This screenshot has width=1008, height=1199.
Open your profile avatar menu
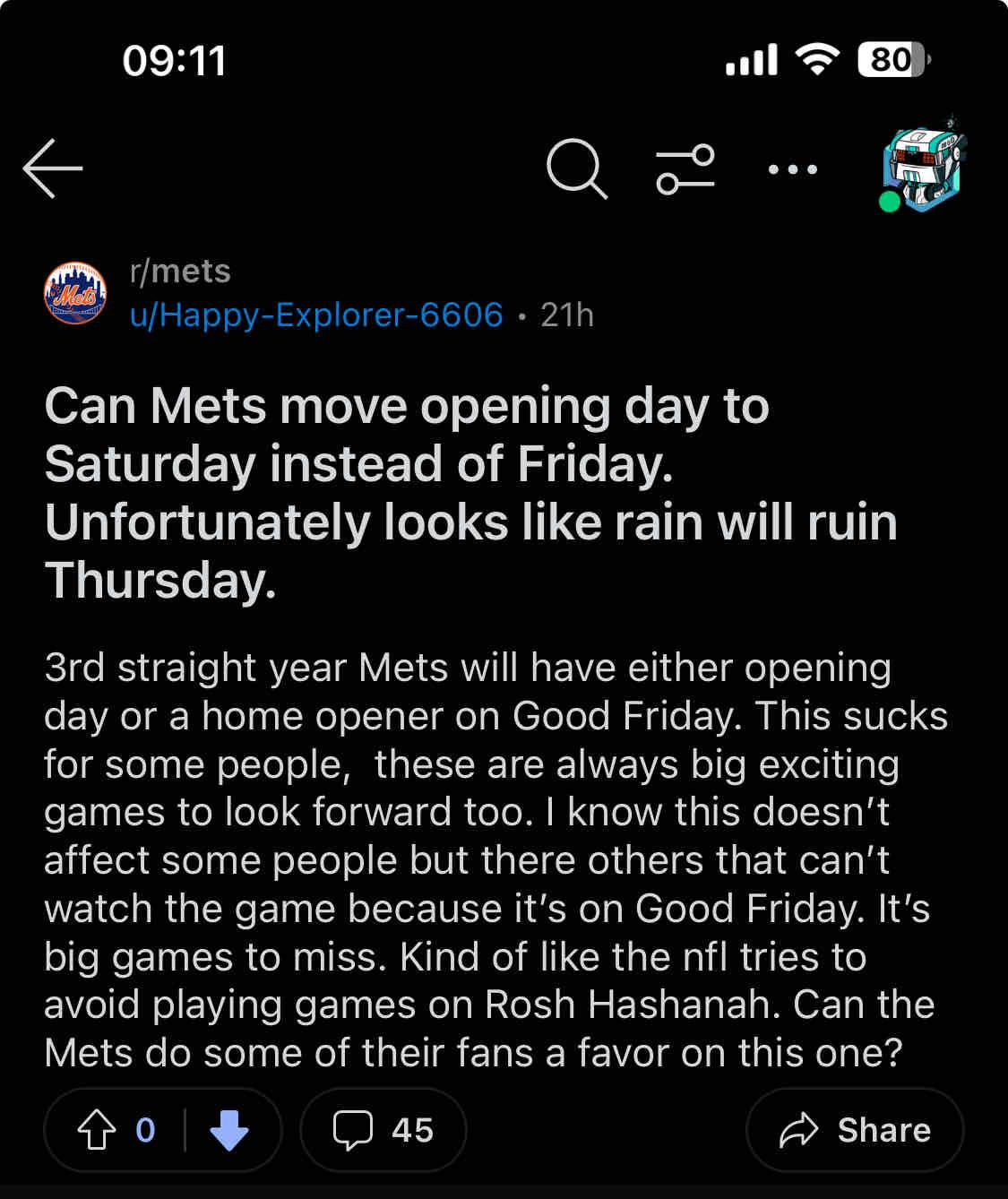922,166
